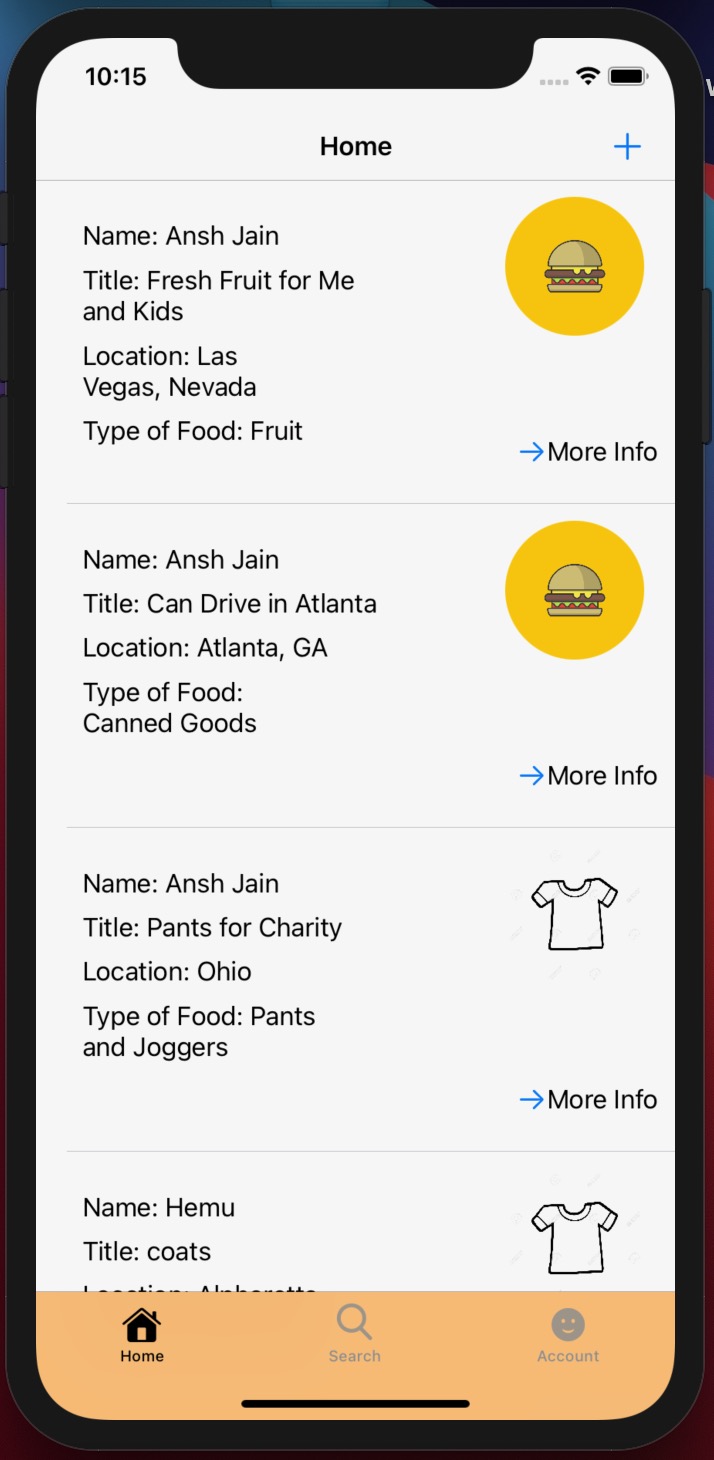Open More Info for Fresh Fruit post
This screenshot has height=1460, width=714.
pos(588,452)
